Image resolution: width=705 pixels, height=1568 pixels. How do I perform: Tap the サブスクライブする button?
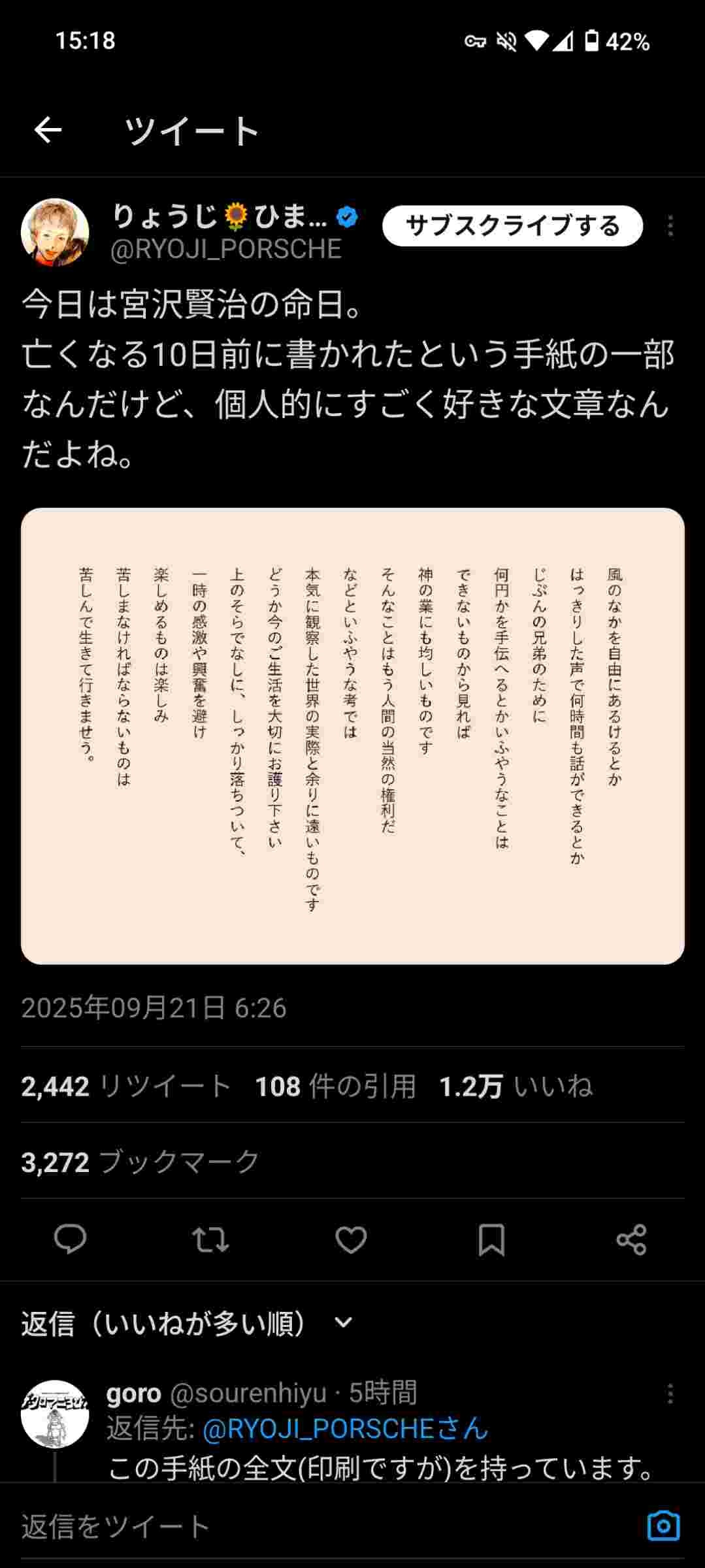click(512, 226)
